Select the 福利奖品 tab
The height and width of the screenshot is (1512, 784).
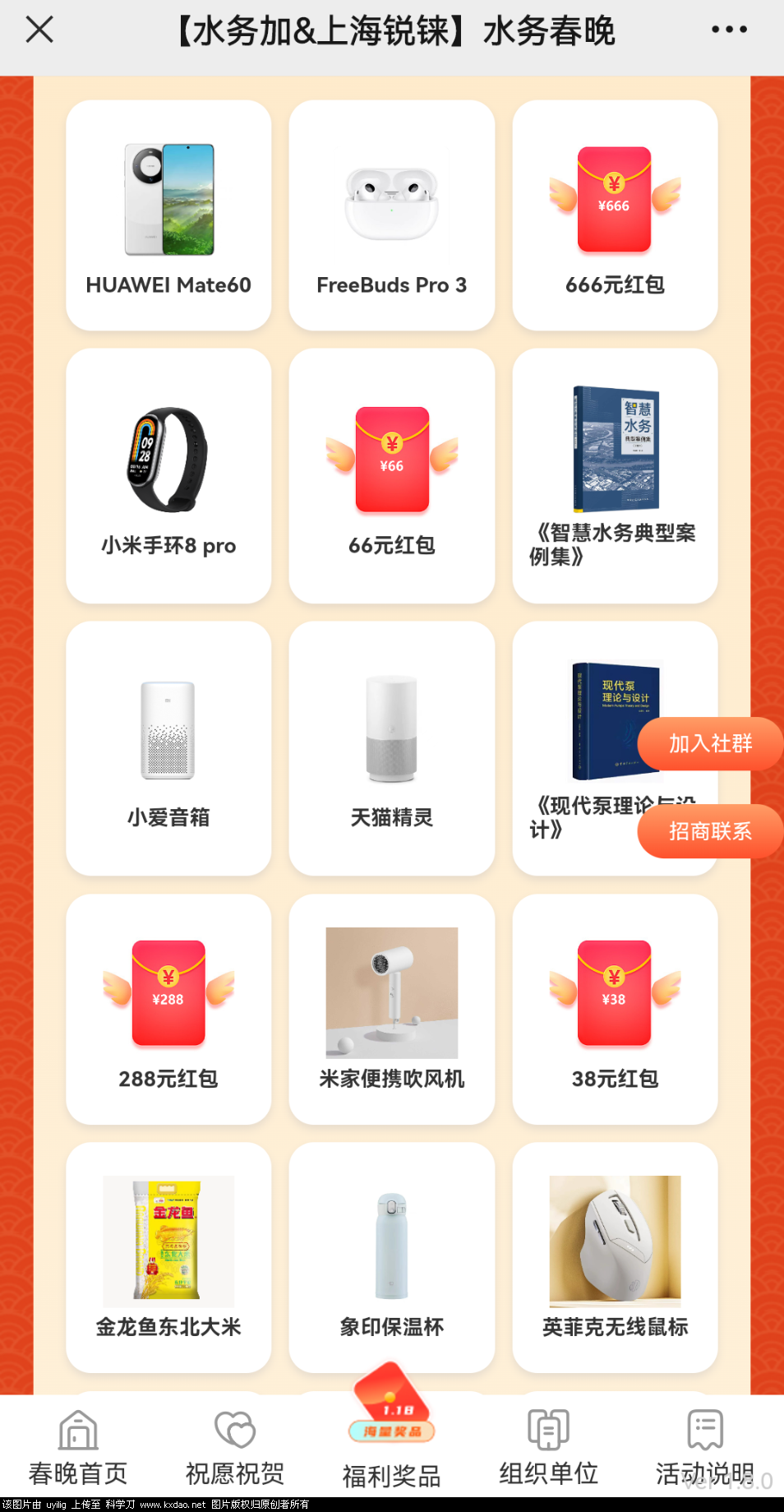click(392, 1449)
